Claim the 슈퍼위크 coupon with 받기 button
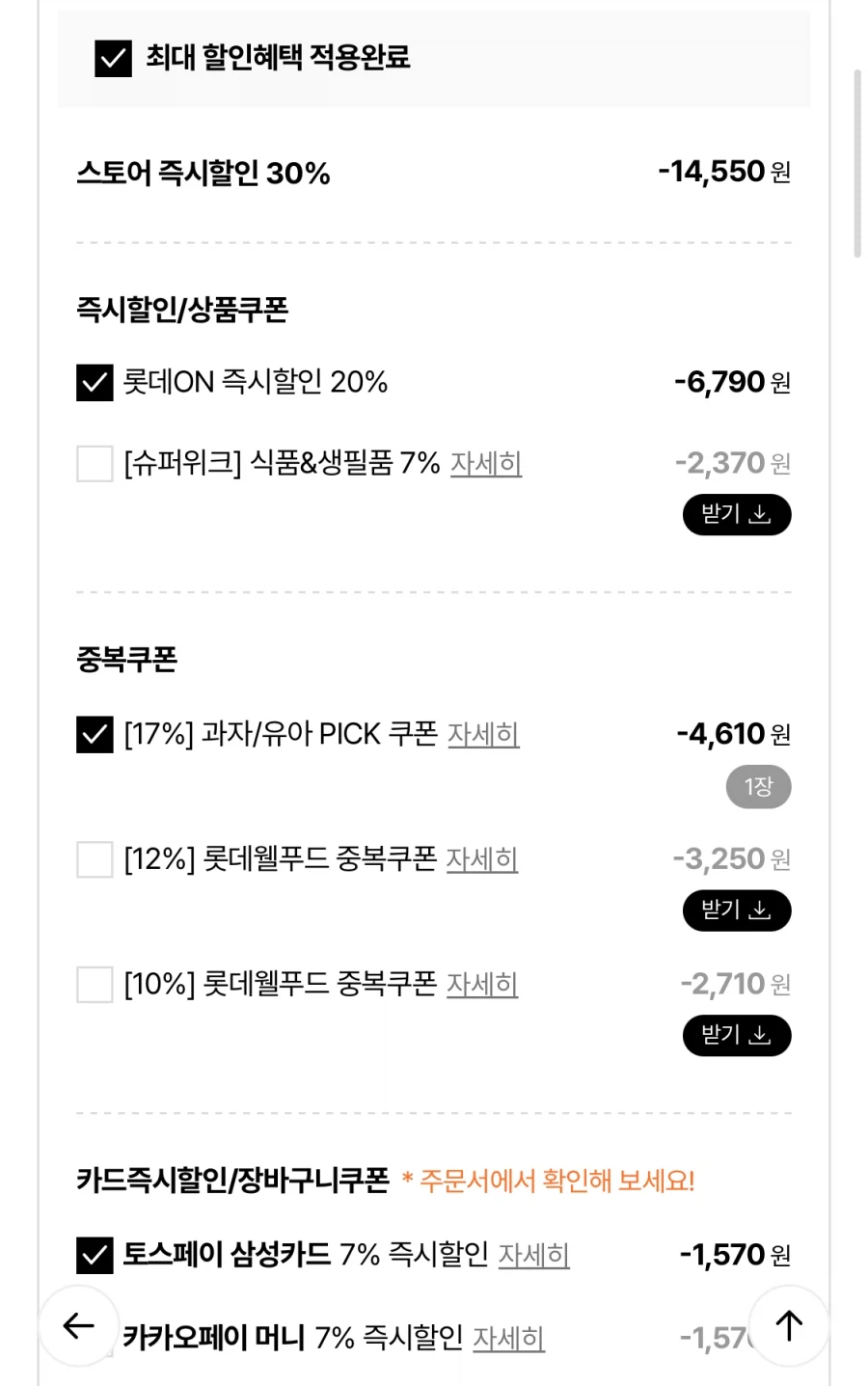The height and width of the screenshot is (1386, 868). point(737,514)
